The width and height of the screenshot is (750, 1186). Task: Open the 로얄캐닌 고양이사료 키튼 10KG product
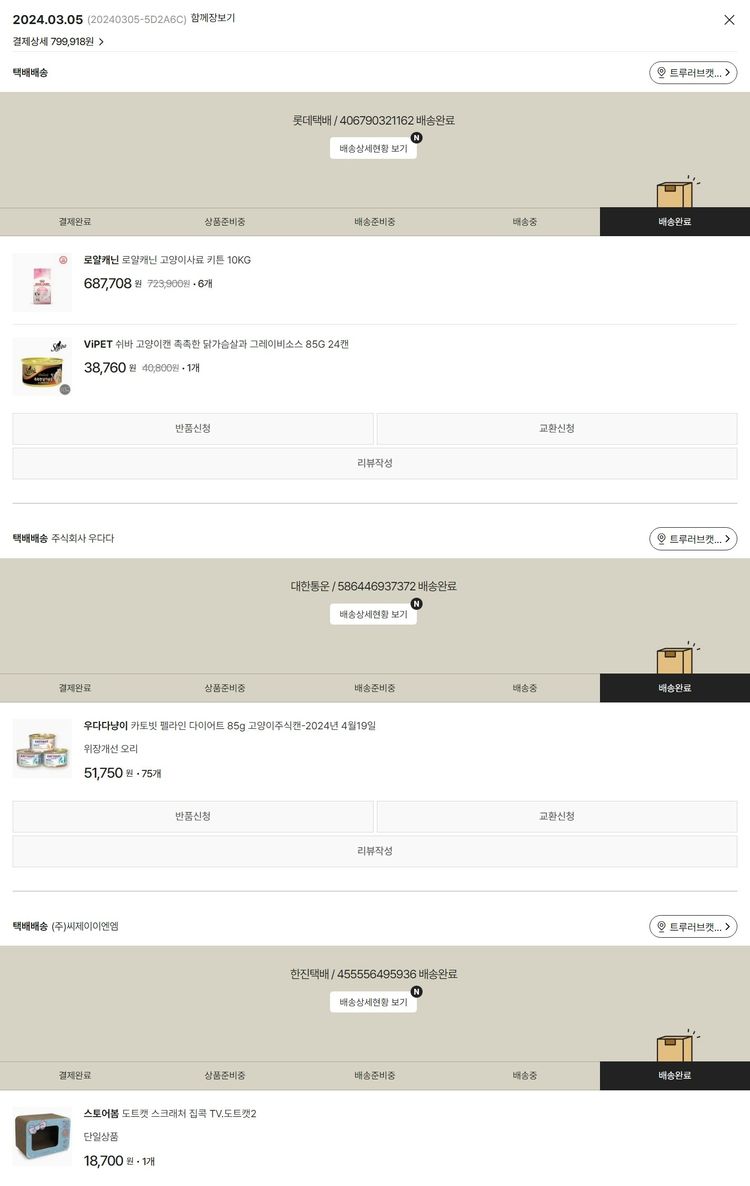186,260
